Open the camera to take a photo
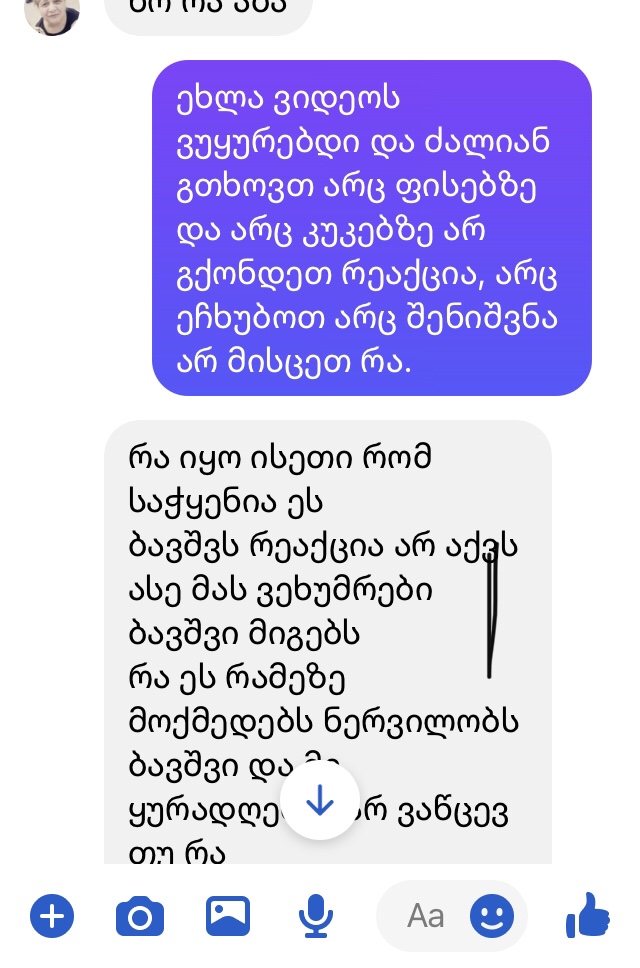Image resolution: width=640 pixels, height=968 pixels. coord(139,916)
